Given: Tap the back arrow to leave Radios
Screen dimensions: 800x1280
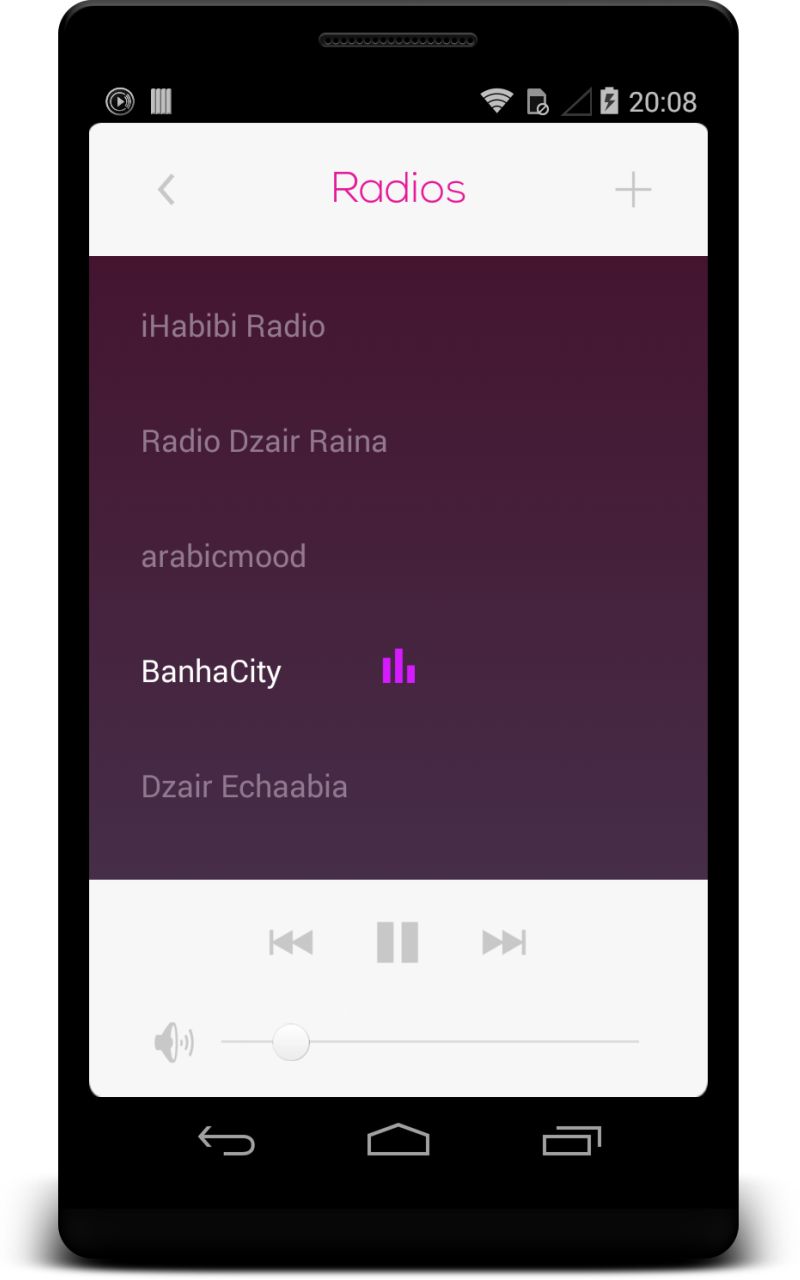Looking at the screenshot, I should pos(166,189).
